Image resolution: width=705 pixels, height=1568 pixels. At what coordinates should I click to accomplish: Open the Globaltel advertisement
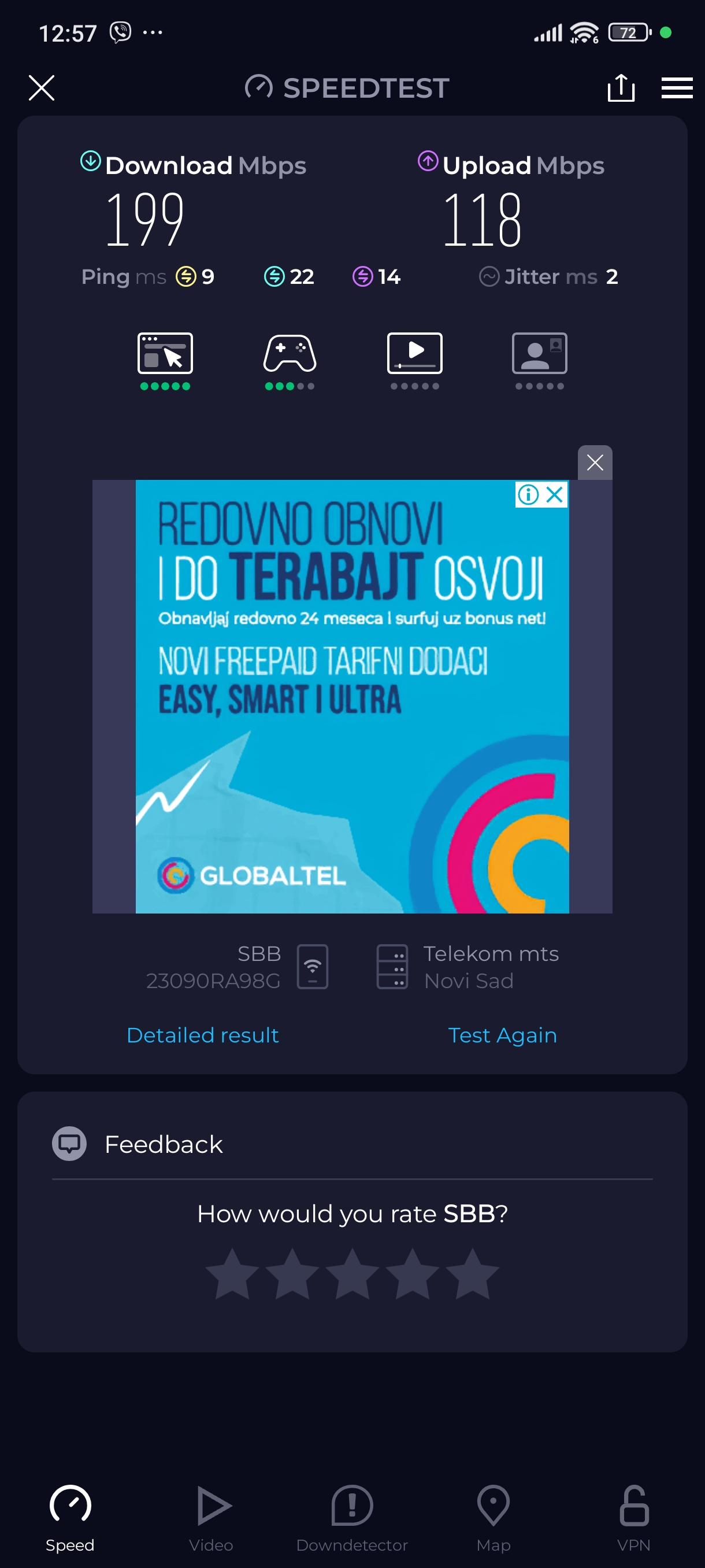[x=351, y=730]
